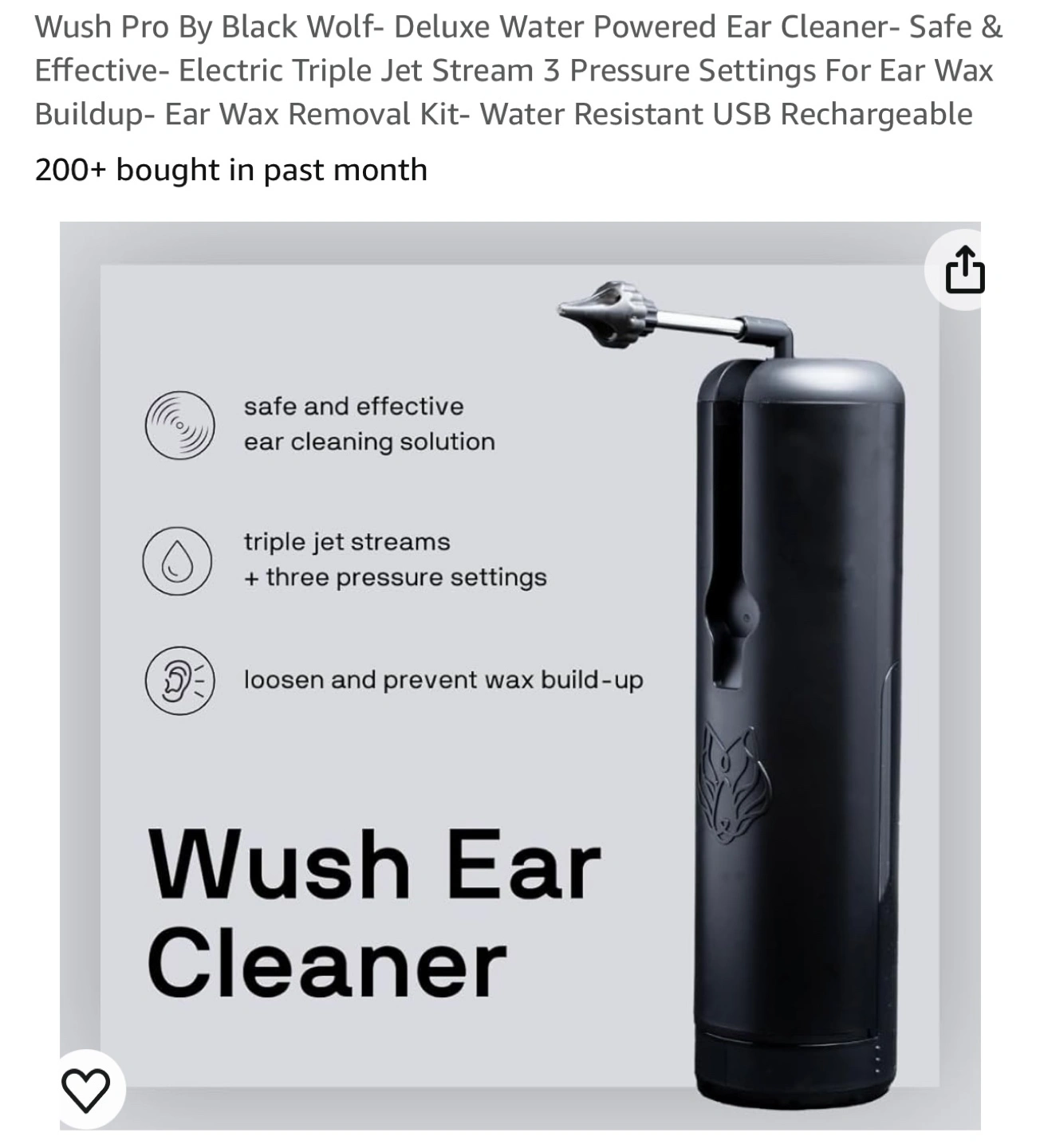
Task: Add the Wush Pro to wishlist heart
Action: point(85,1090)
